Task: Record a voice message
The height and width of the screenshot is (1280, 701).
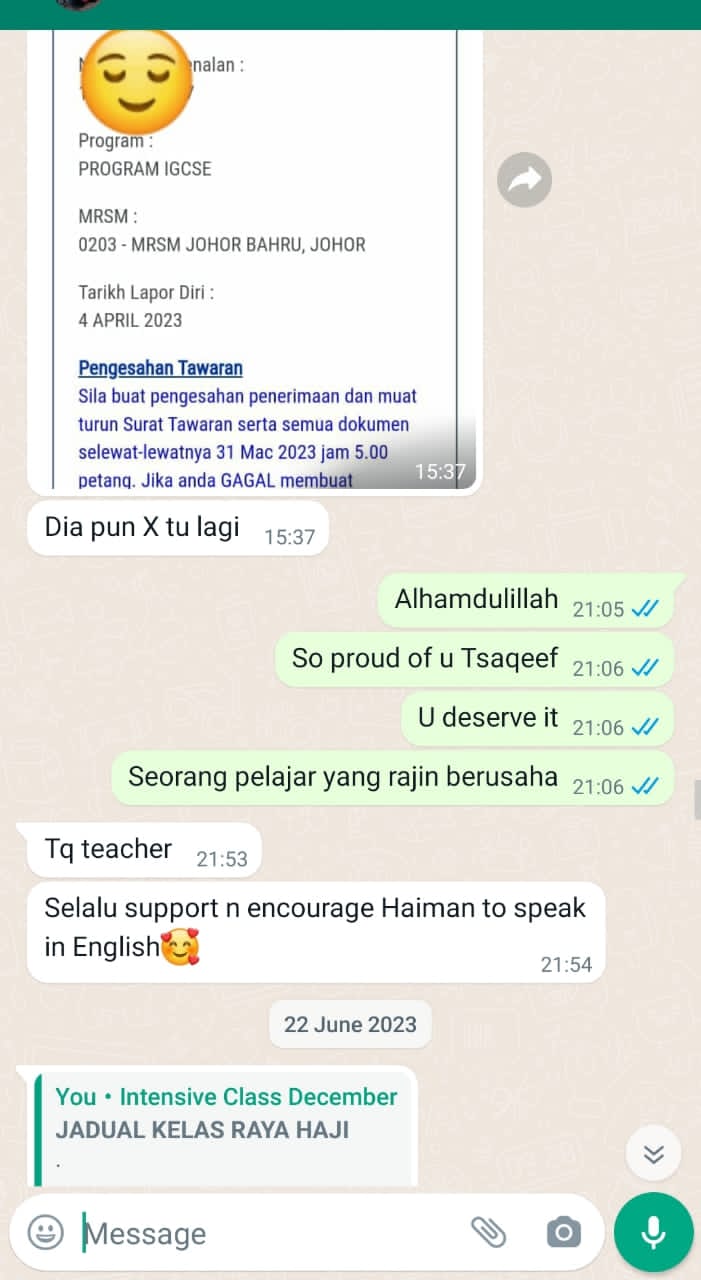Action: [x=653, y=1232]
